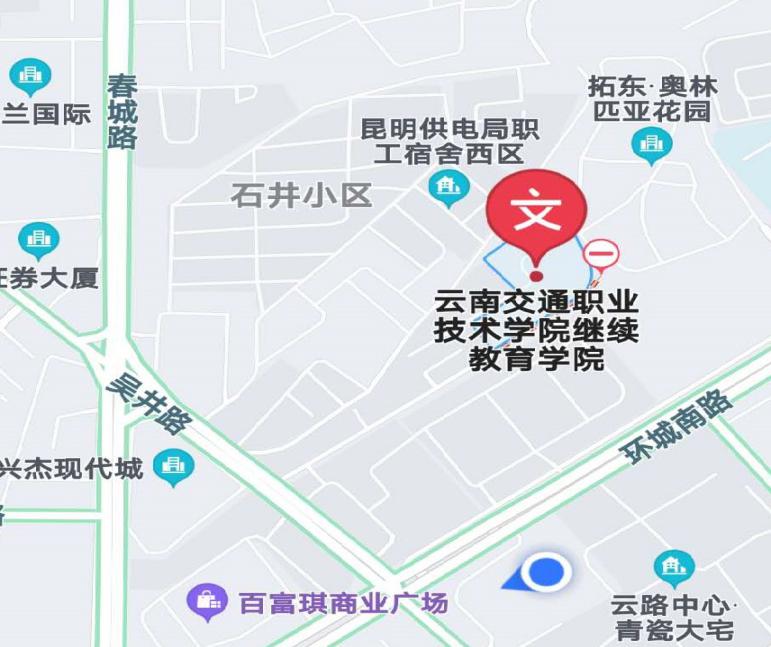Open the 兴杰现代城 building marker

(174, 466)
